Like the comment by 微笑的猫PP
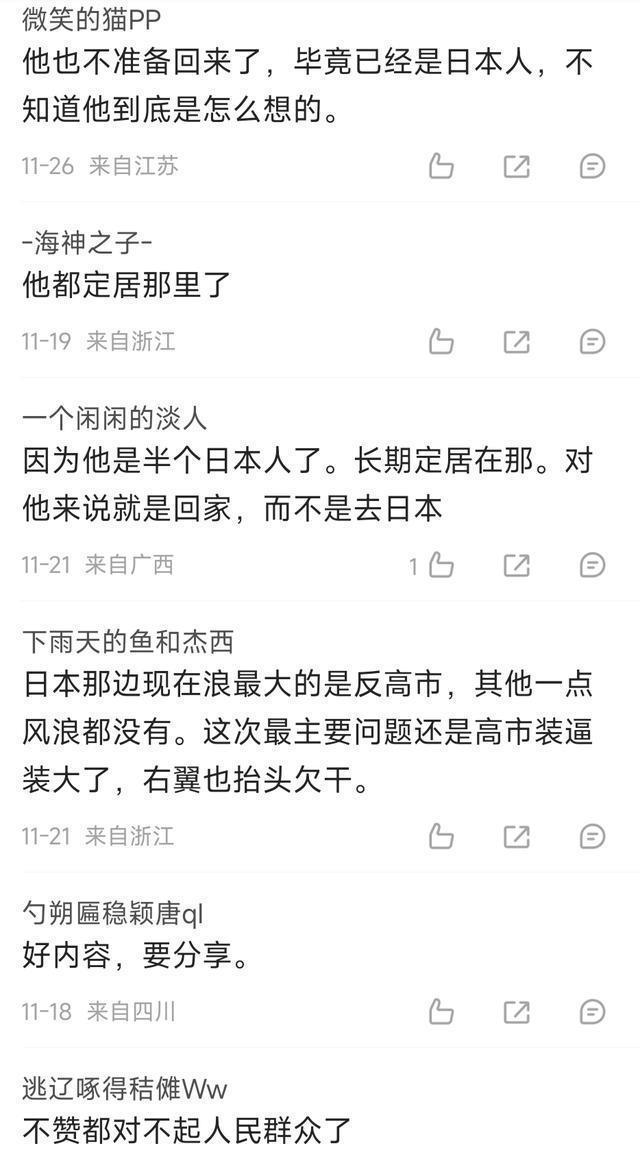The width and height of the screenshot is (640, 1161). pos(441,166)
